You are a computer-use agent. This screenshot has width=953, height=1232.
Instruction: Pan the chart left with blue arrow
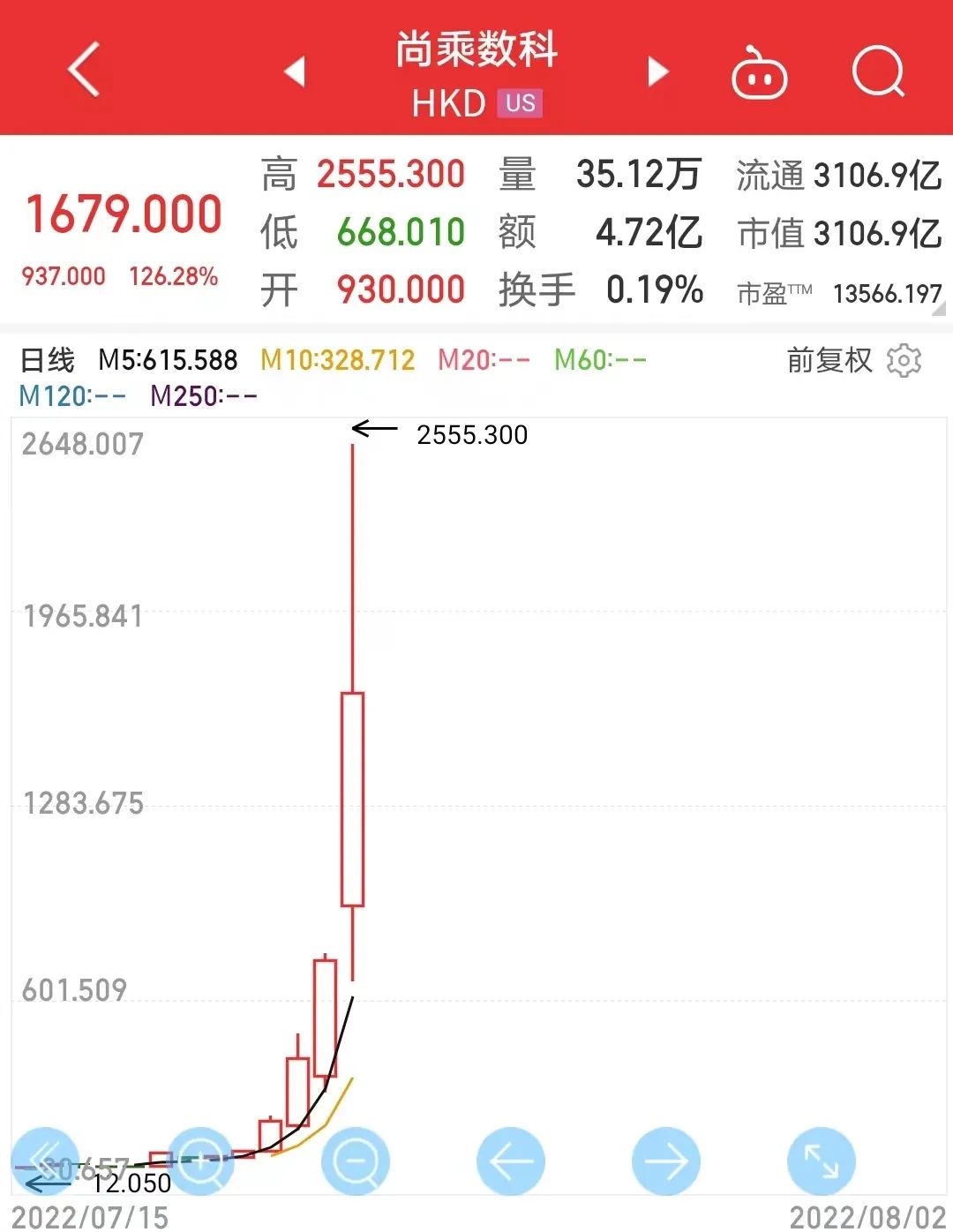(x=512, y=1161)
